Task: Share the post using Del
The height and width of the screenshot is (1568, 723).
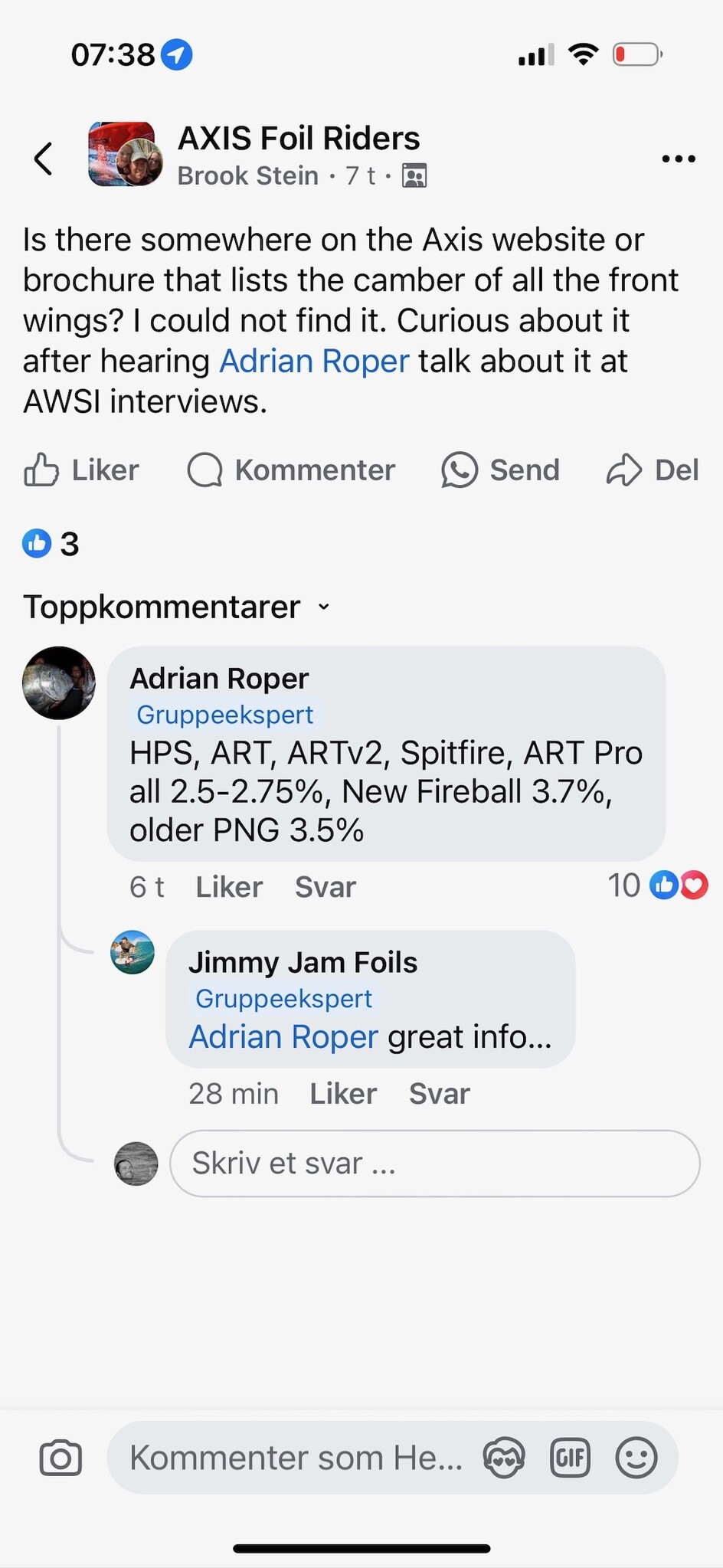Action: click(653, 470)
